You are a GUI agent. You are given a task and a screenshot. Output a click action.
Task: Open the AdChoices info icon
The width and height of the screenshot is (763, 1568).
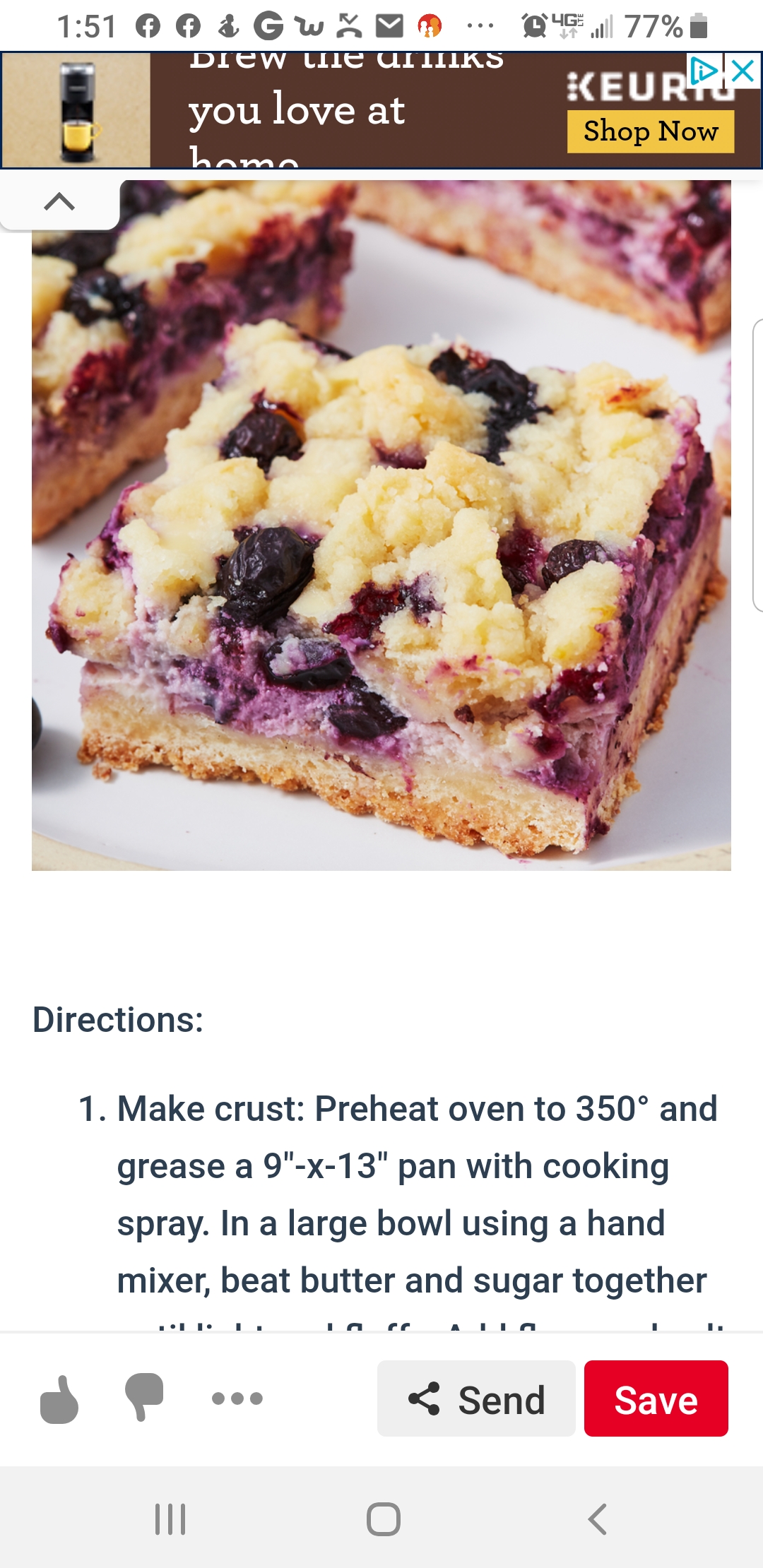704,71
